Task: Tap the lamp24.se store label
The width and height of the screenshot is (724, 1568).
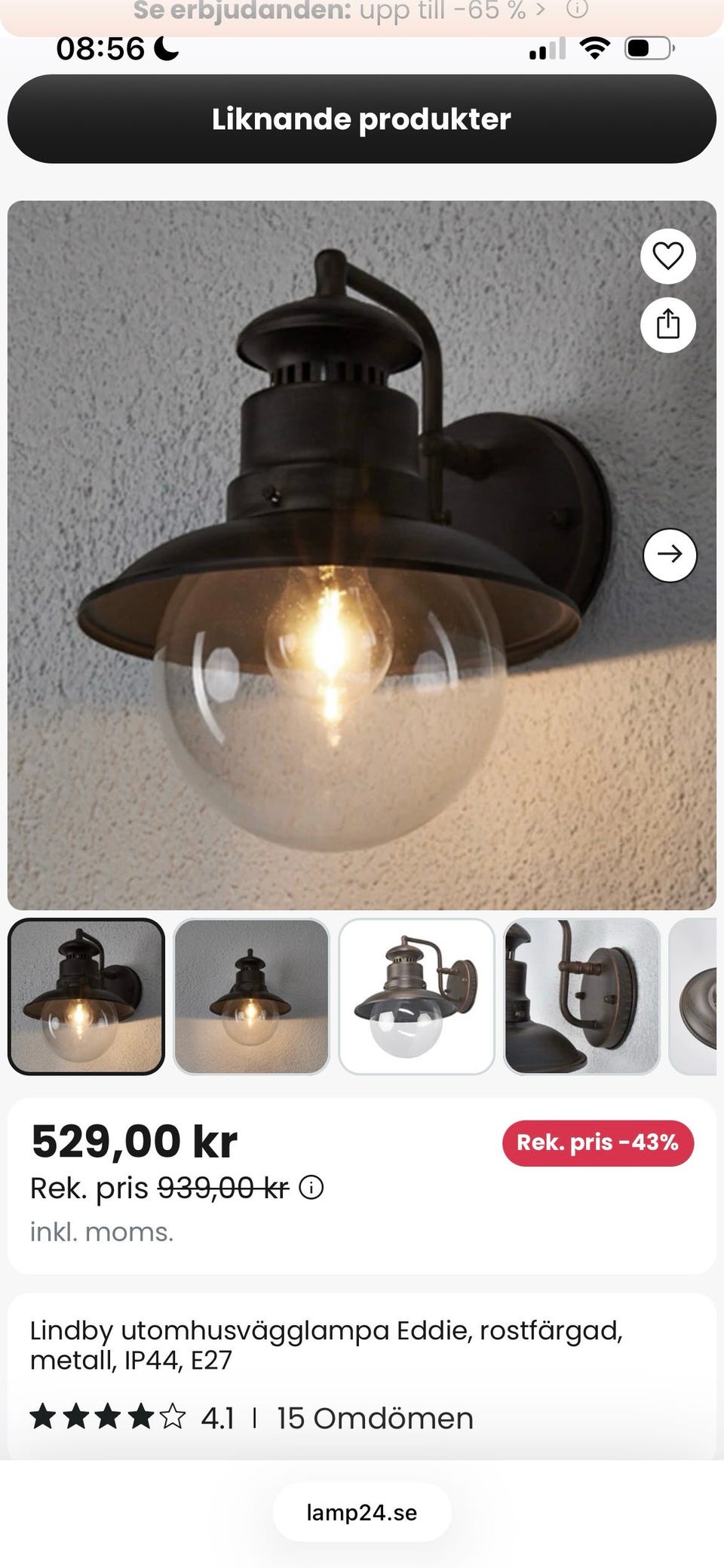Action: (x=362, y=1511)
